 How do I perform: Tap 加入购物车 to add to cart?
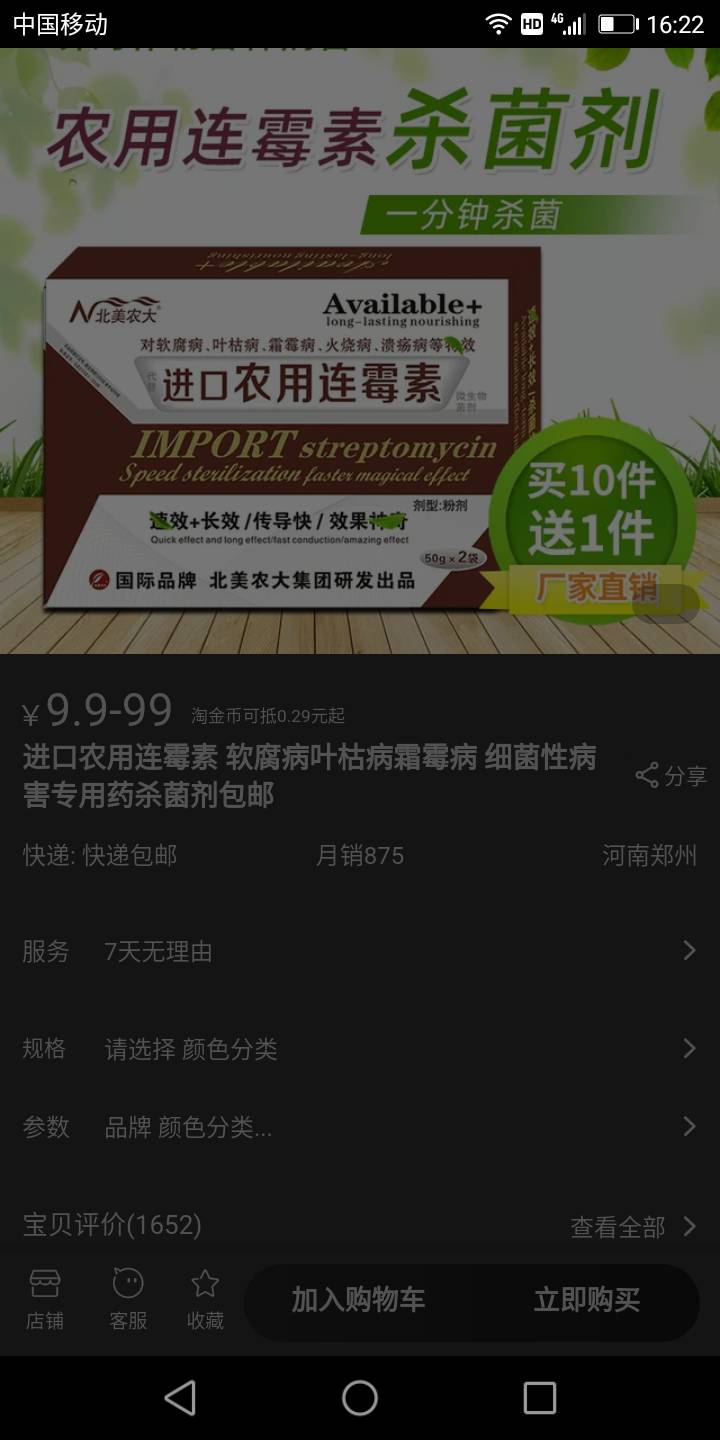point(358,1301)
